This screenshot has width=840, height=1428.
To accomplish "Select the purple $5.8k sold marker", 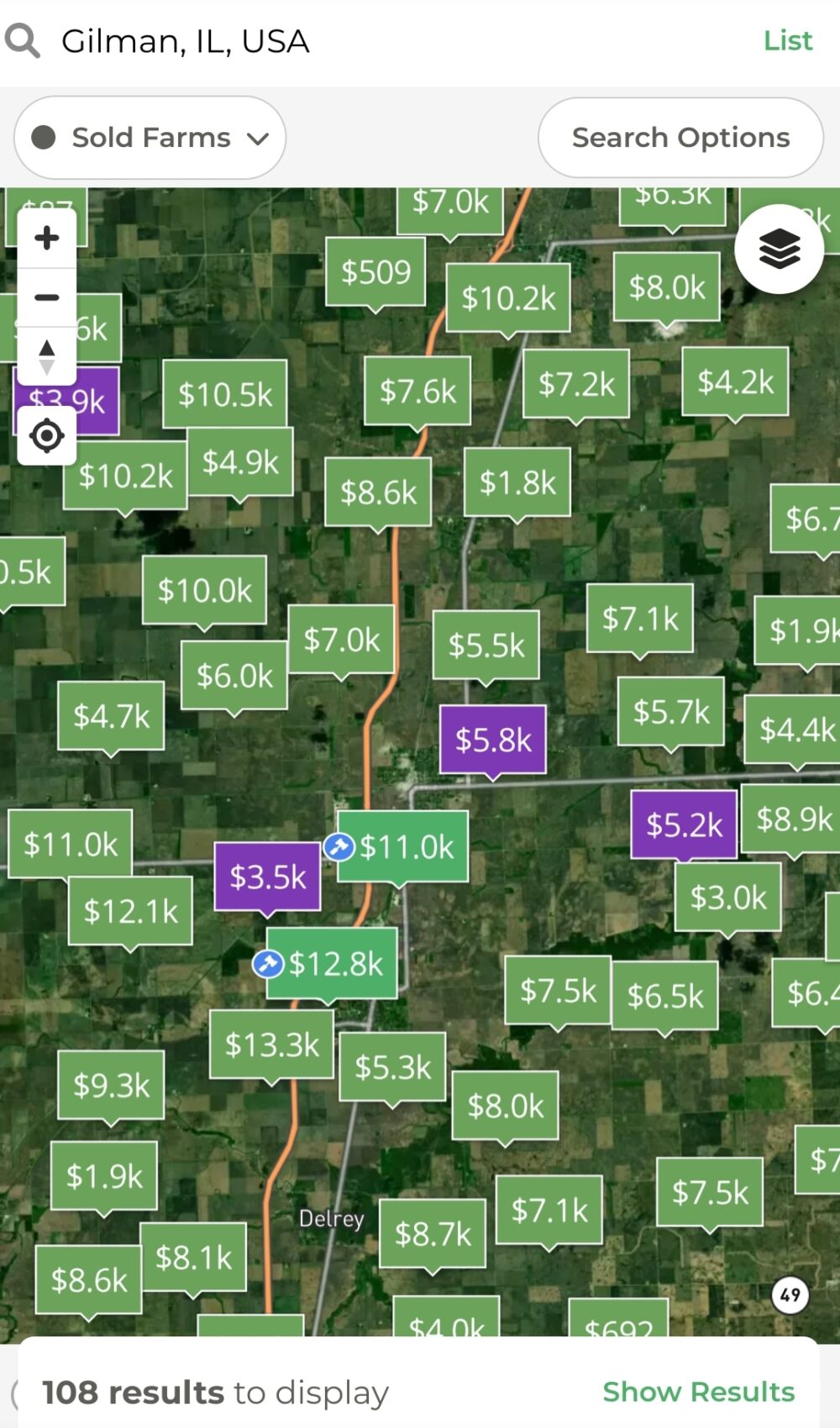I will point(493,740).
